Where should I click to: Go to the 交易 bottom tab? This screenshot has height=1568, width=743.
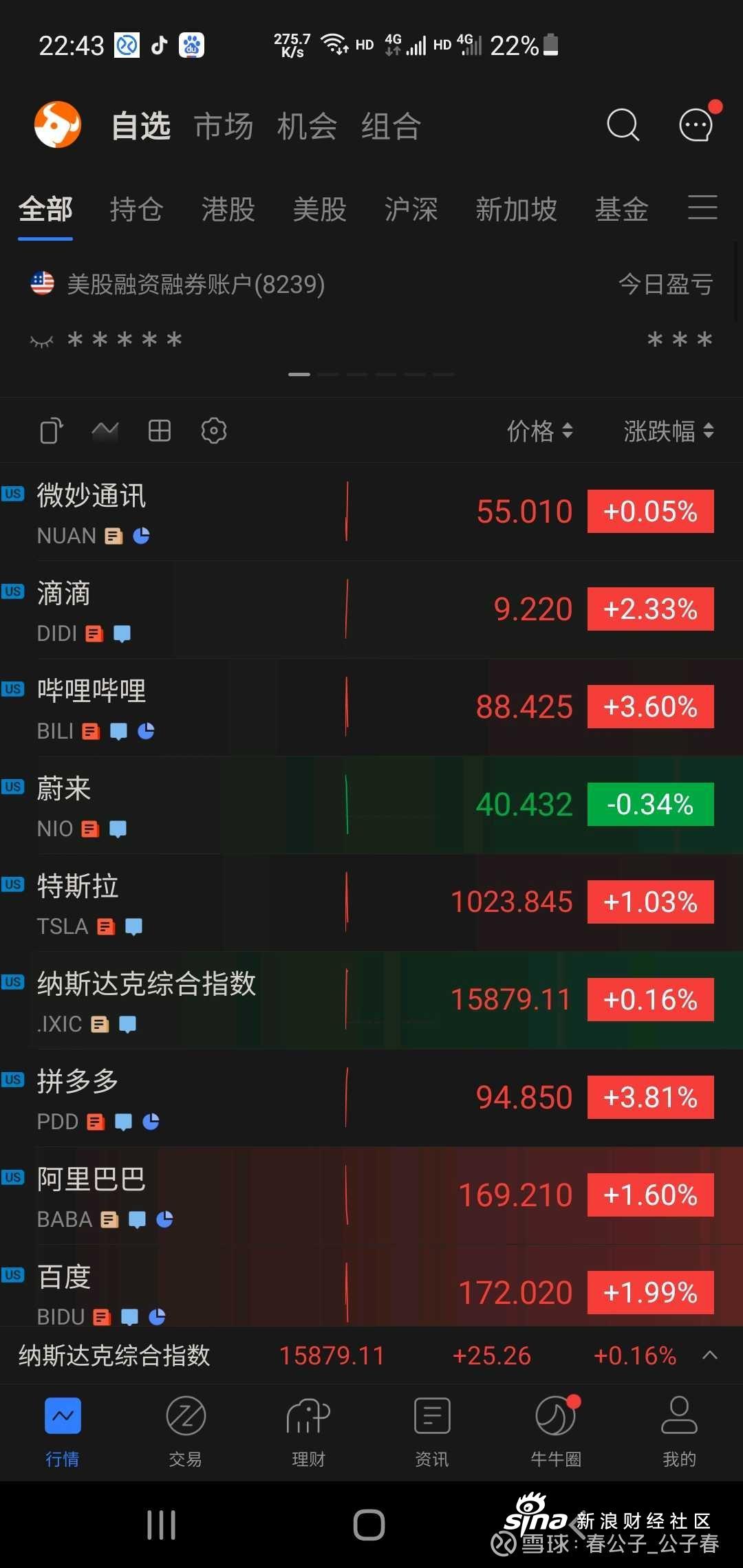(x=186, y=1431)
